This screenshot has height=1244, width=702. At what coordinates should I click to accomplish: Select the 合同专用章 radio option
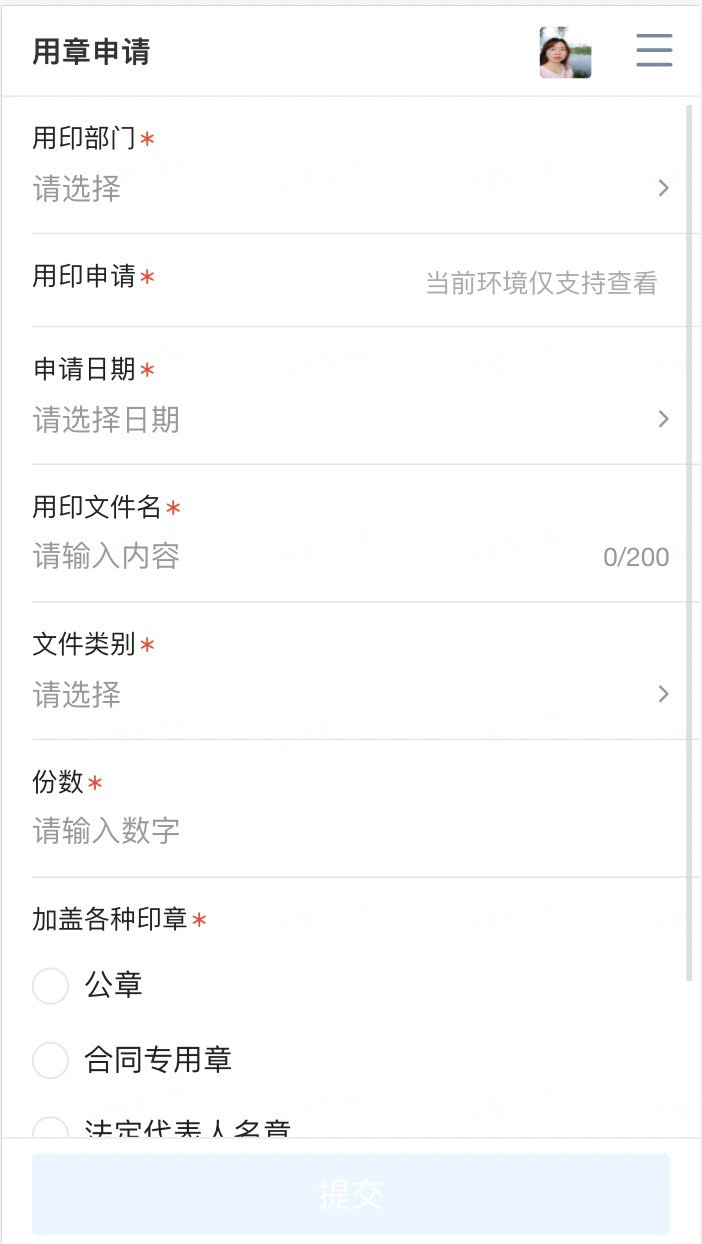point(50,1060)
